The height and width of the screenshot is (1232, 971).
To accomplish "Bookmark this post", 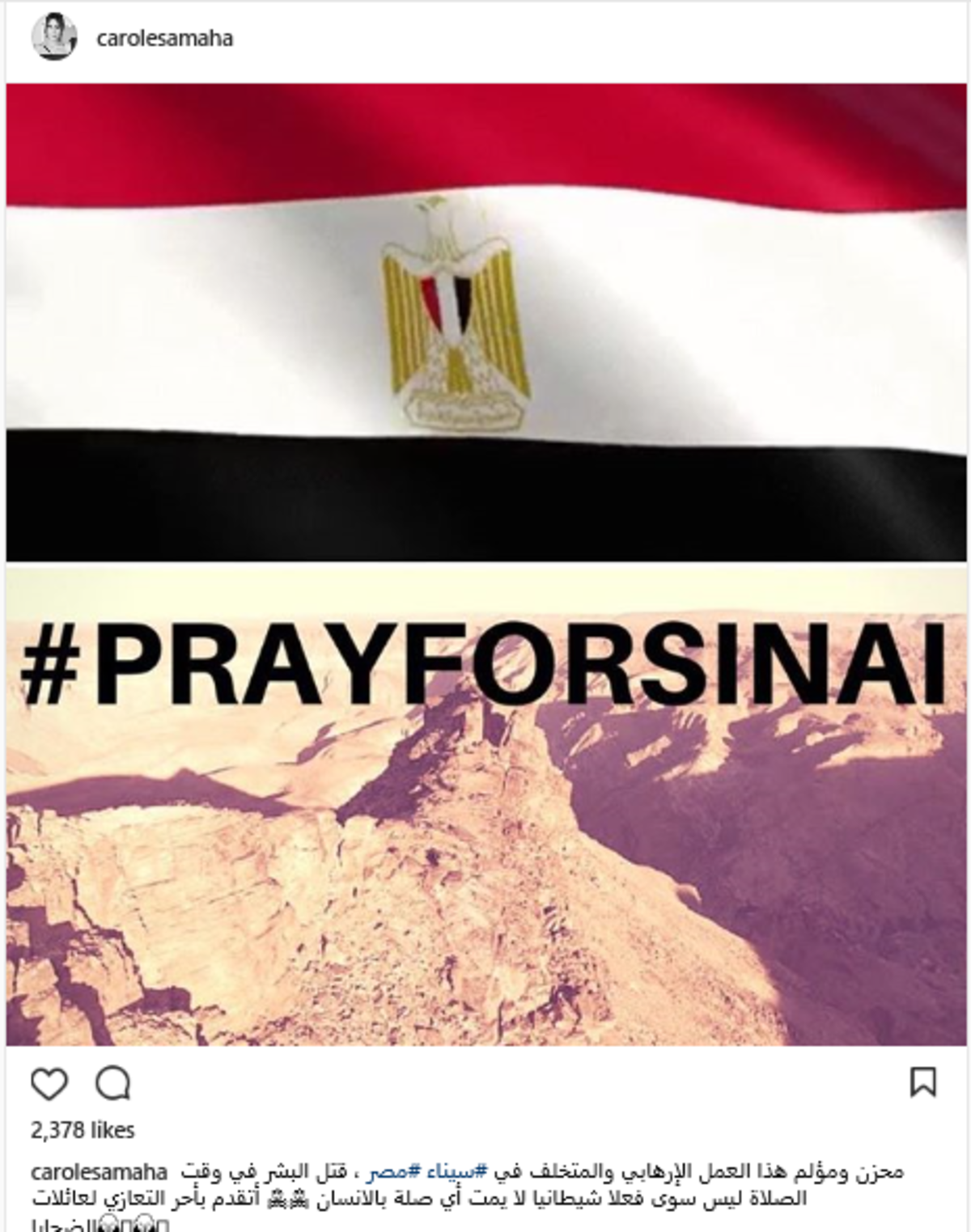I will [x=923, y=1082].
